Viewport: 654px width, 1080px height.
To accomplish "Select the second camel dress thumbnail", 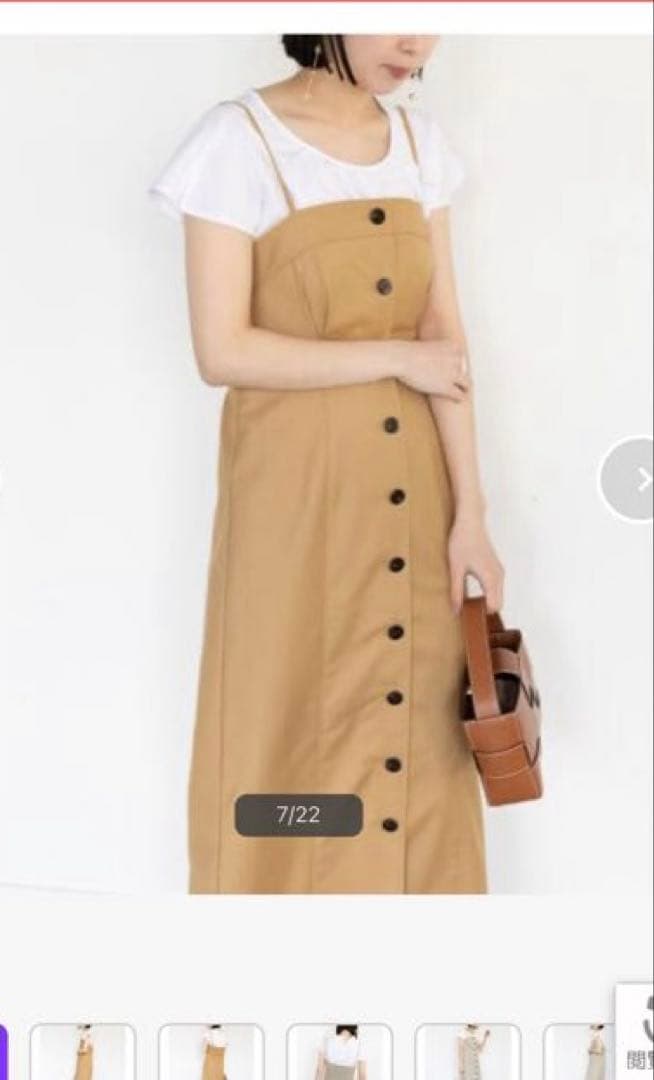I will coord(211,1052).
